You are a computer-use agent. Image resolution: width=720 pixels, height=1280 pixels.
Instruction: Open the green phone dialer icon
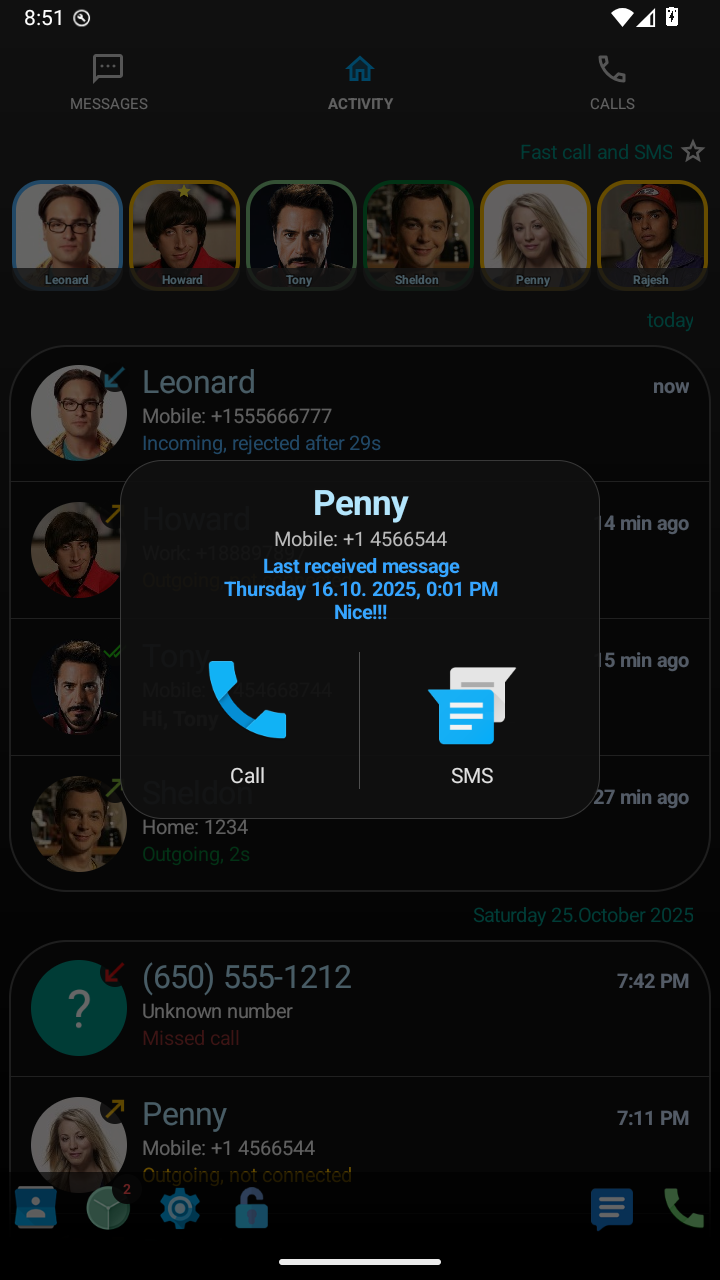click(x=683, y=1209)
